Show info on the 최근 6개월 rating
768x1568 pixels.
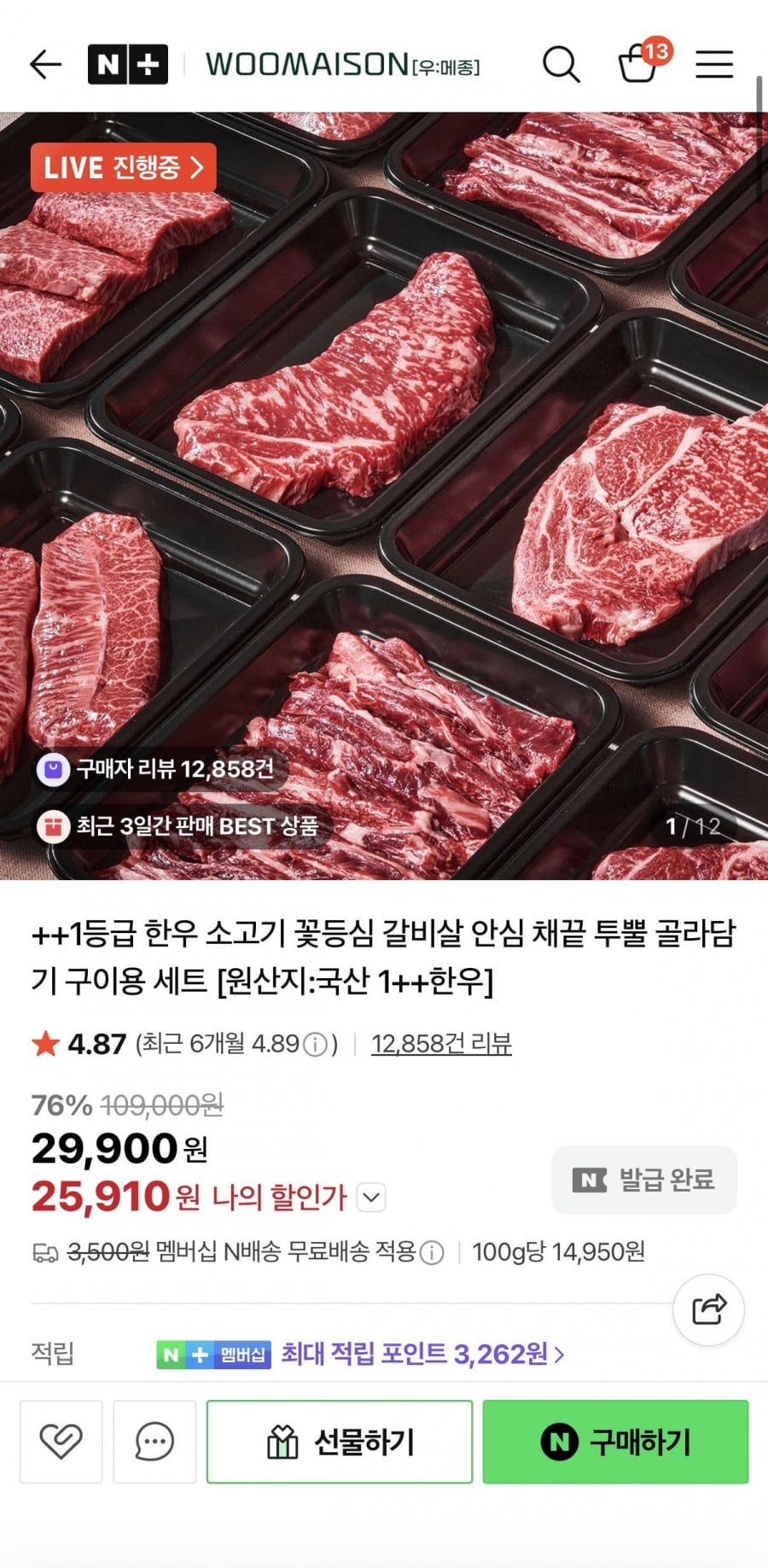[x=316, y=1044]
